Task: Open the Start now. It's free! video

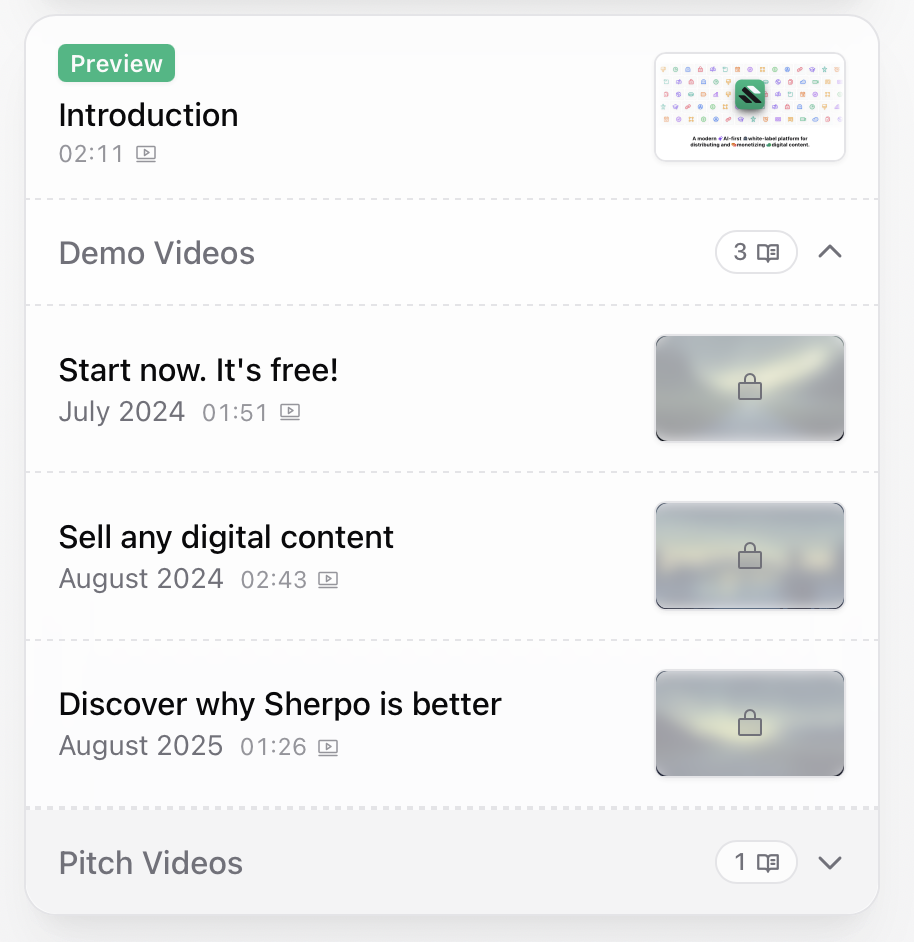Action: [x=198, y=370]
